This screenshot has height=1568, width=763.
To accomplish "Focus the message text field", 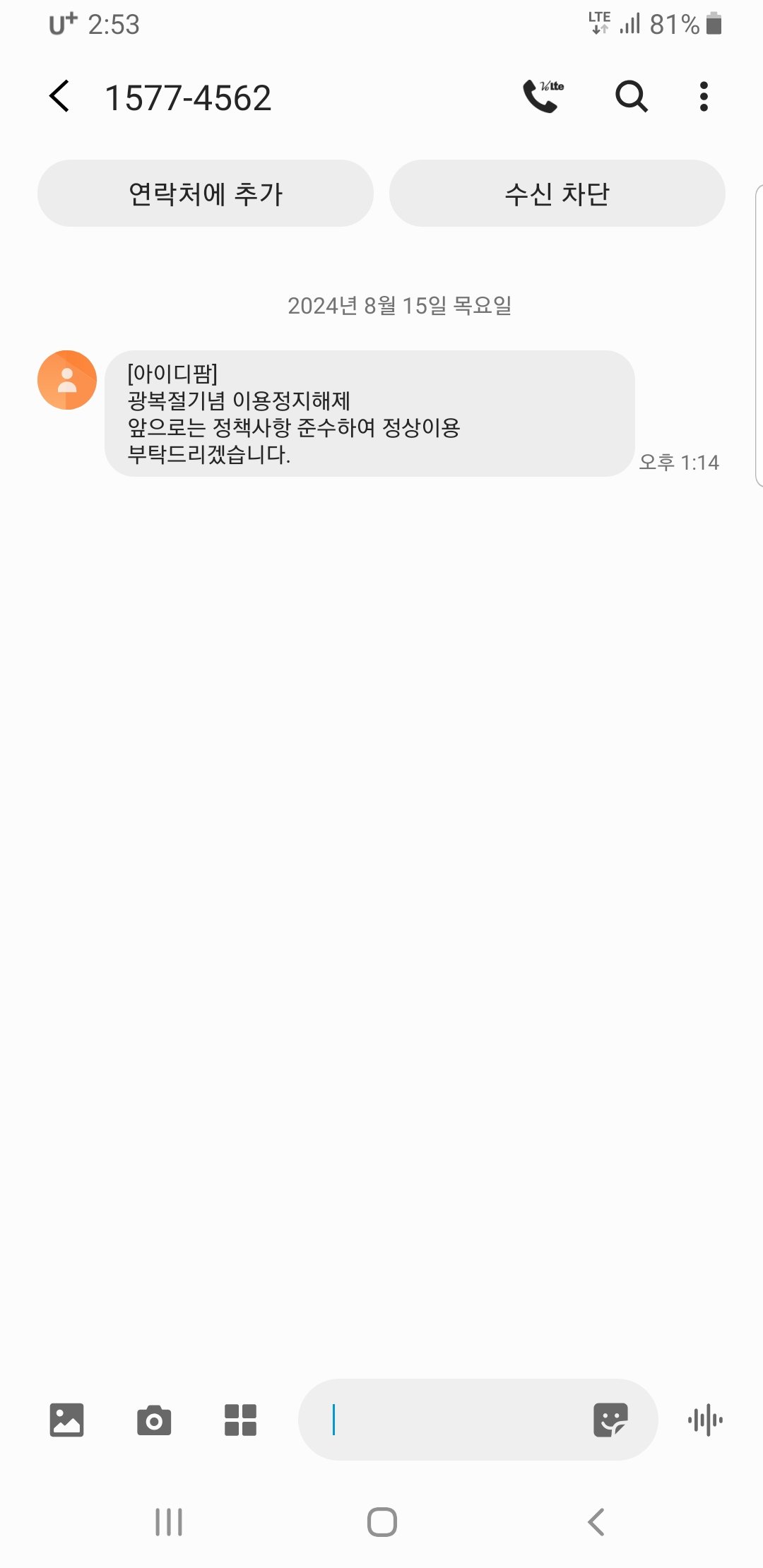I will (x=452, y=1420).
